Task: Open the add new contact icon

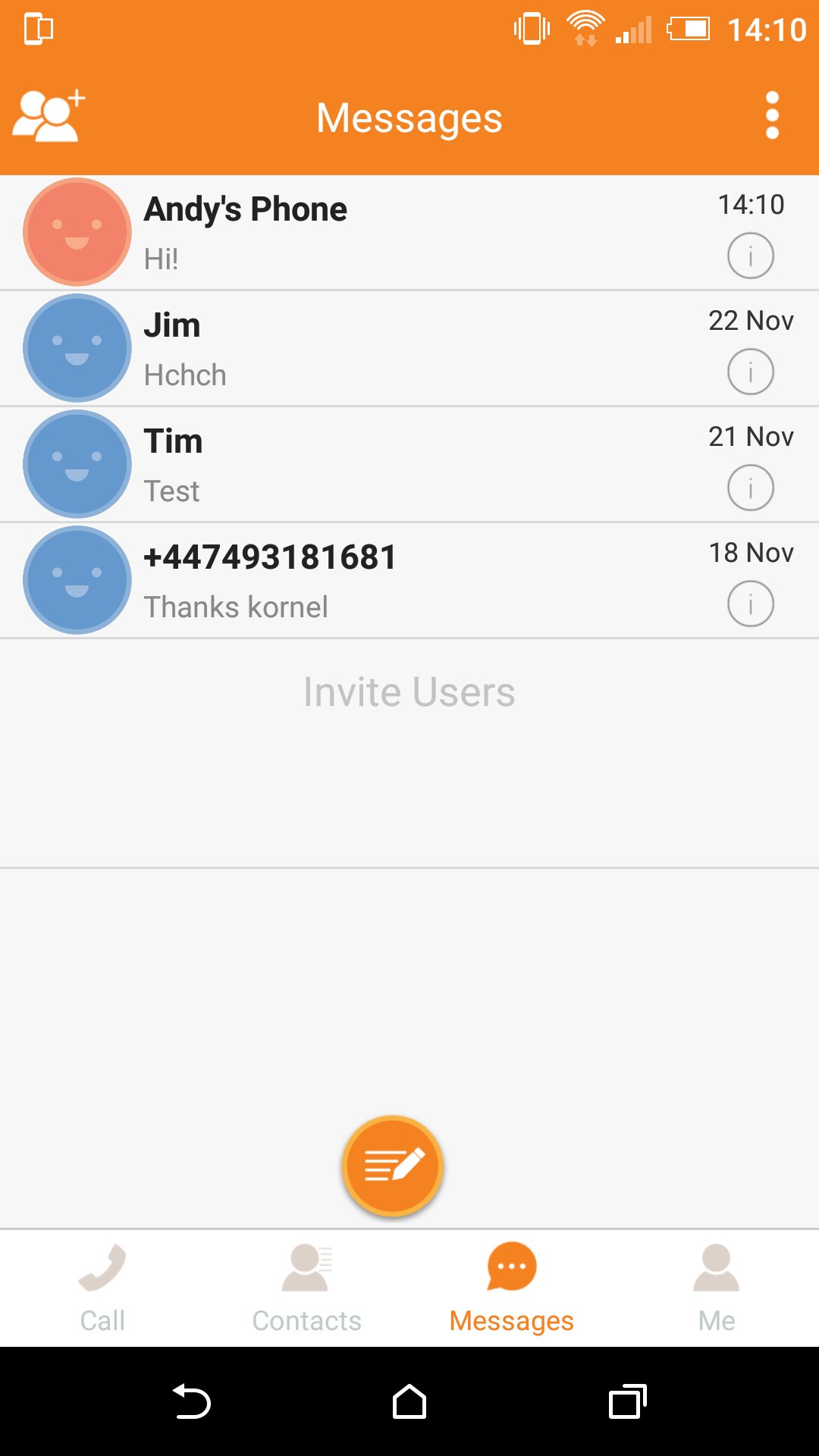Action: pos(47,115)
